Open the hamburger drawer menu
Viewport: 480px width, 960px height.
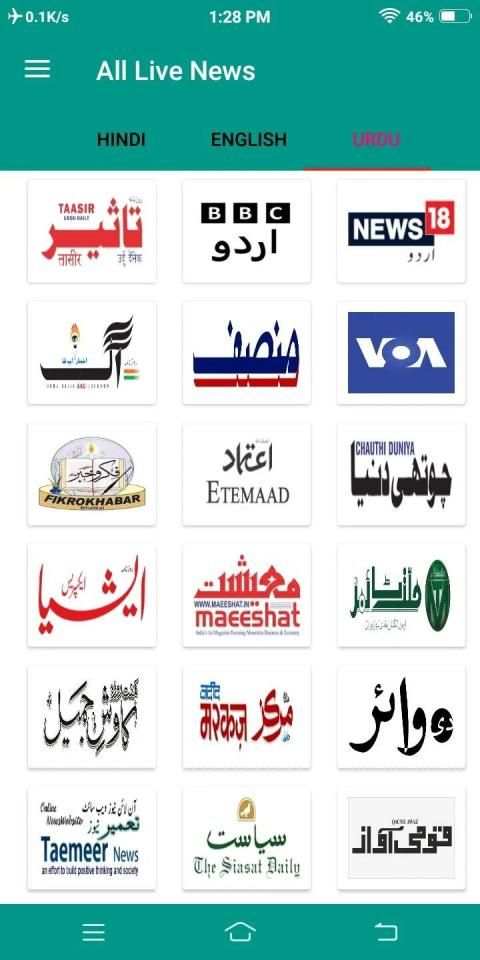(x=37, y=69)
